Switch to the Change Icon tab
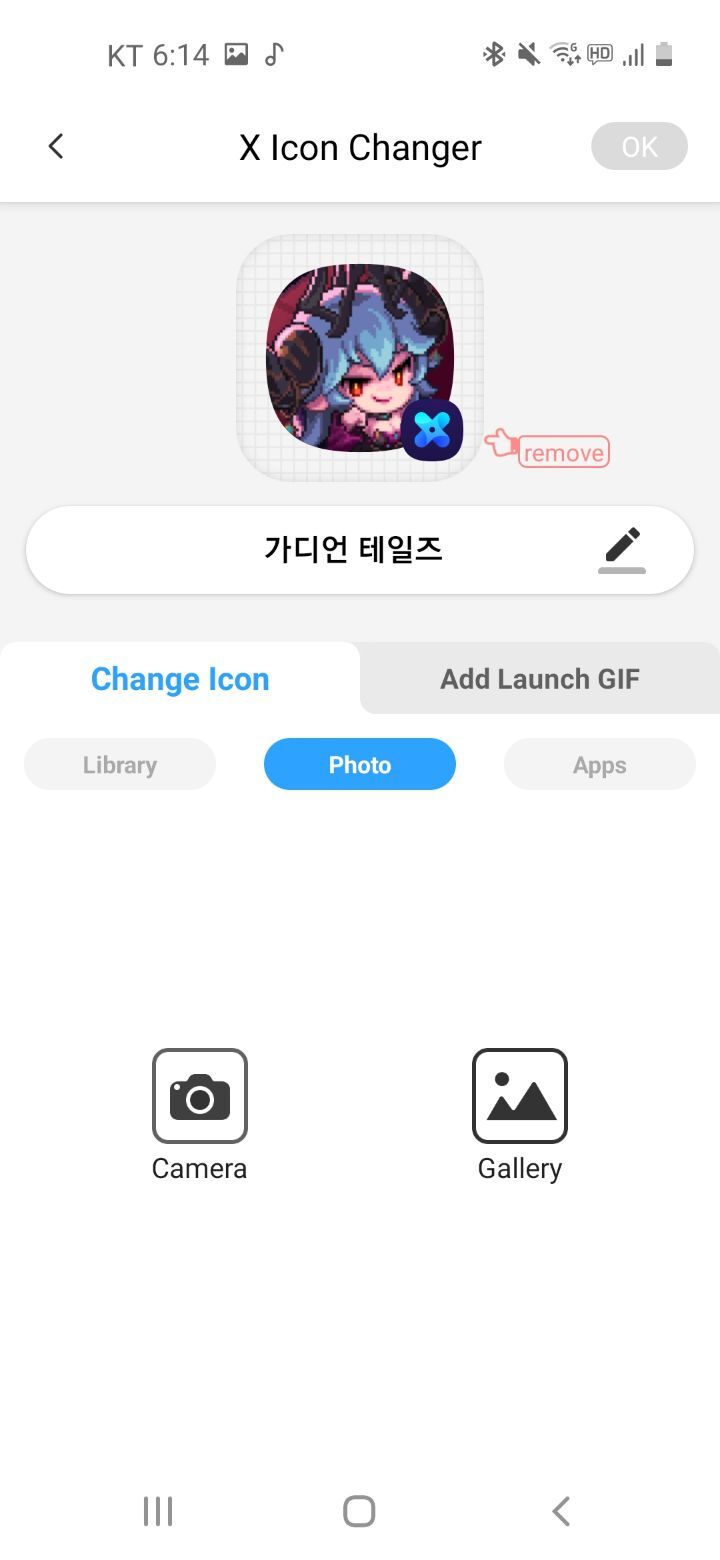Image resolution: width=720 pixels, height=1560 pixels. coord(180,679)
